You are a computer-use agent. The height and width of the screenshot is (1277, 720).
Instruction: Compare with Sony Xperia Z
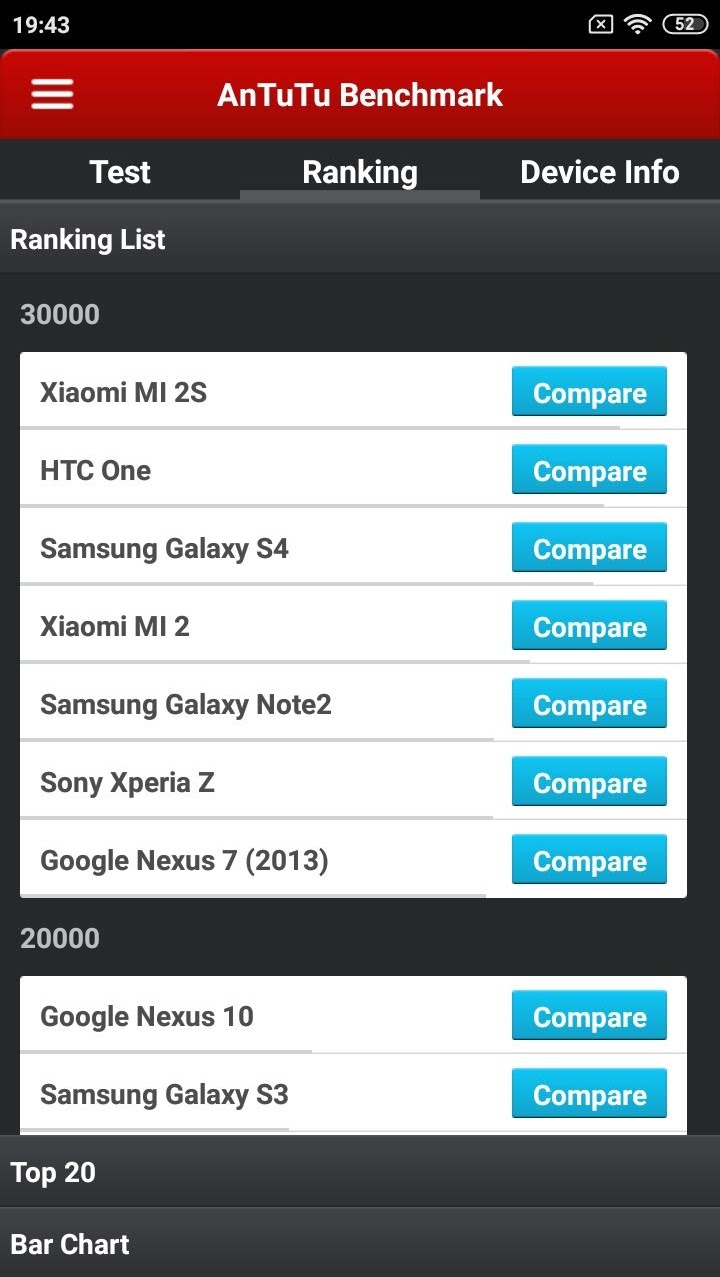(x=589, y=782)
